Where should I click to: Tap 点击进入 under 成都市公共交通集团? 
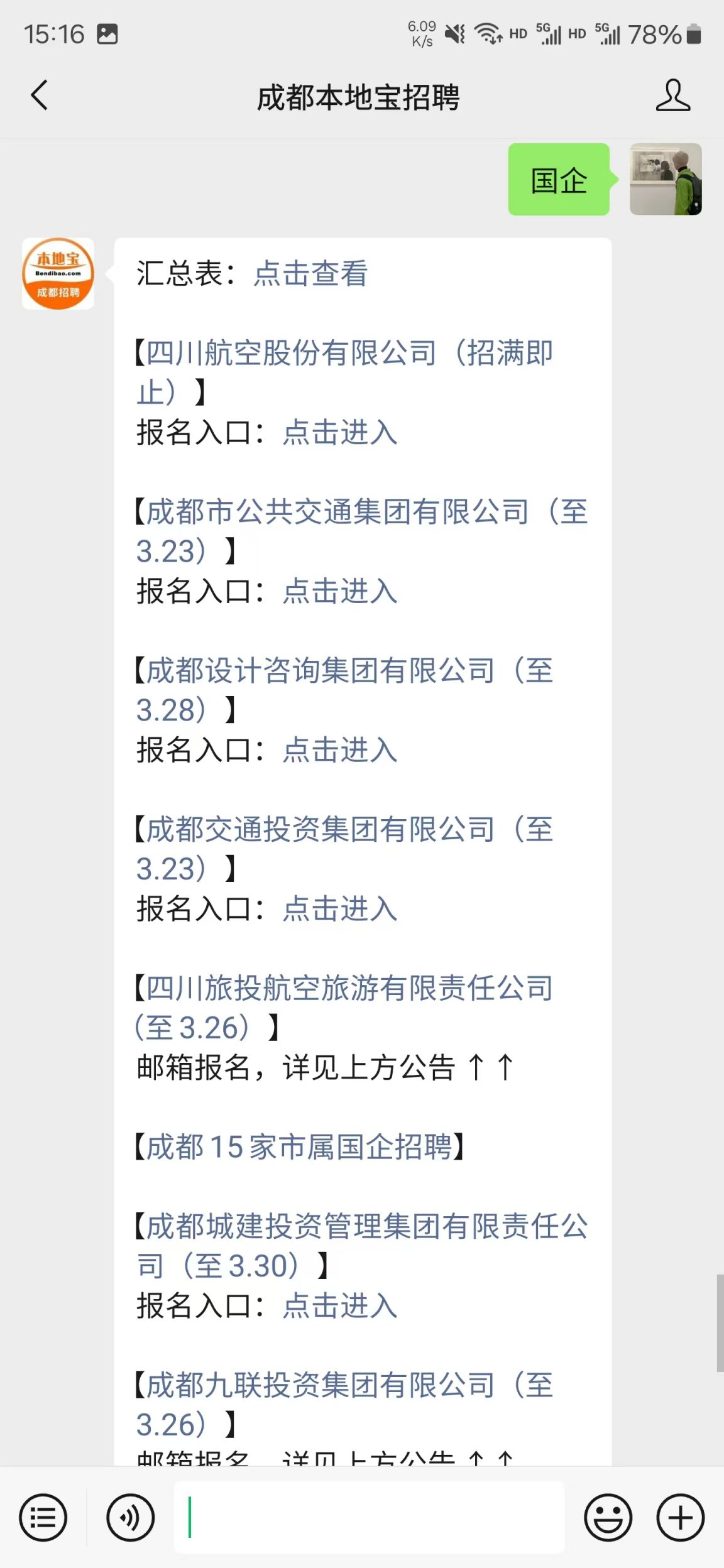click(340, 592)
